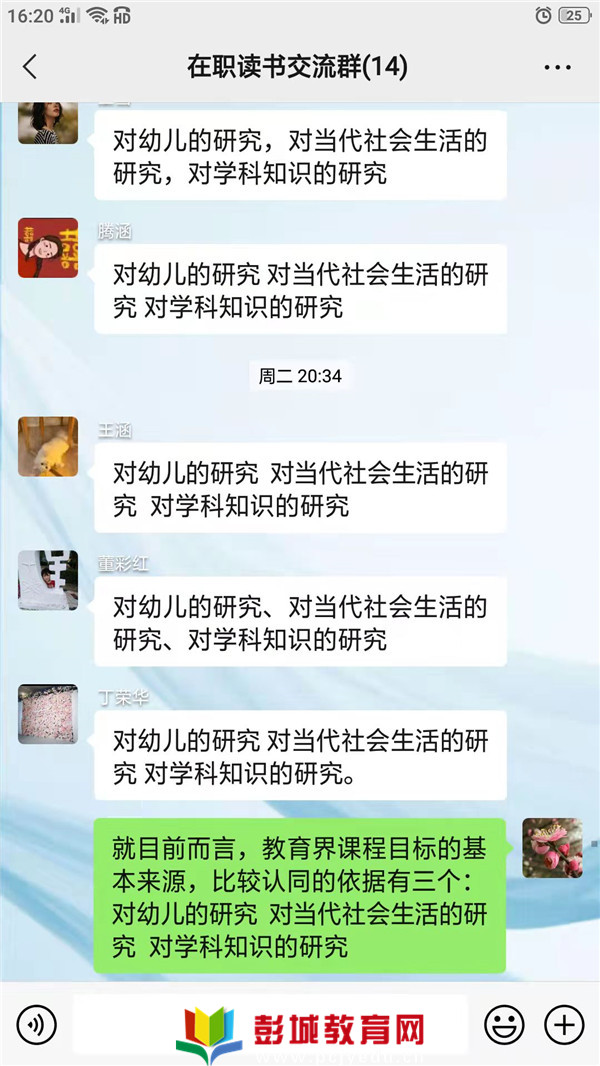Viewport: 600px width, 1066px height.
Task: Open the group chat overflow menu
Action: [557, 67]
